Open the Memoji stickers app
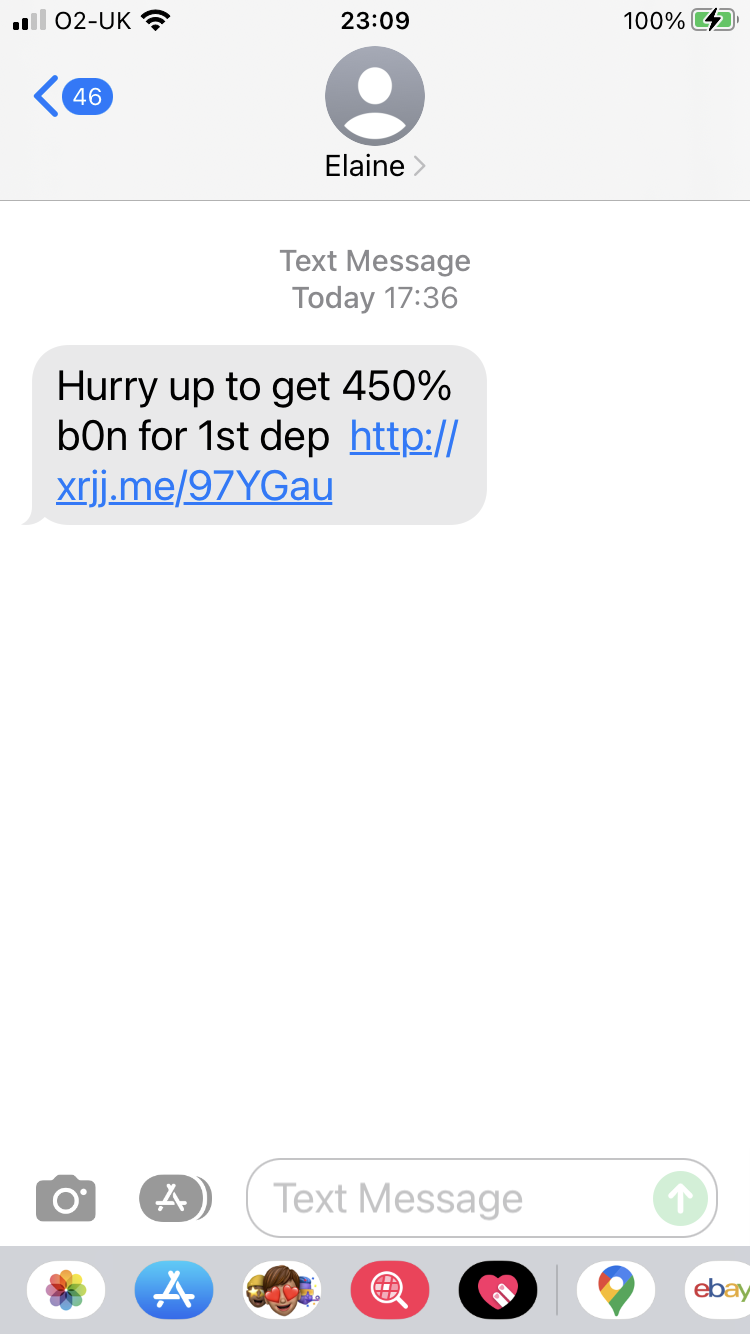The height and width of the screenshot is (1334, 750). click(x=282, y=1290)
